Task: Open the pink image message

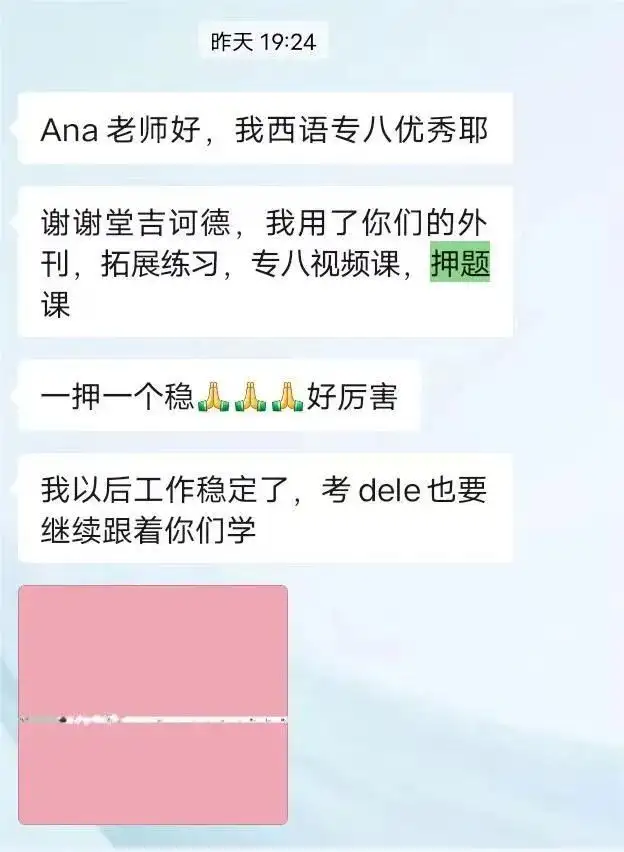Action: click(153, 704)
